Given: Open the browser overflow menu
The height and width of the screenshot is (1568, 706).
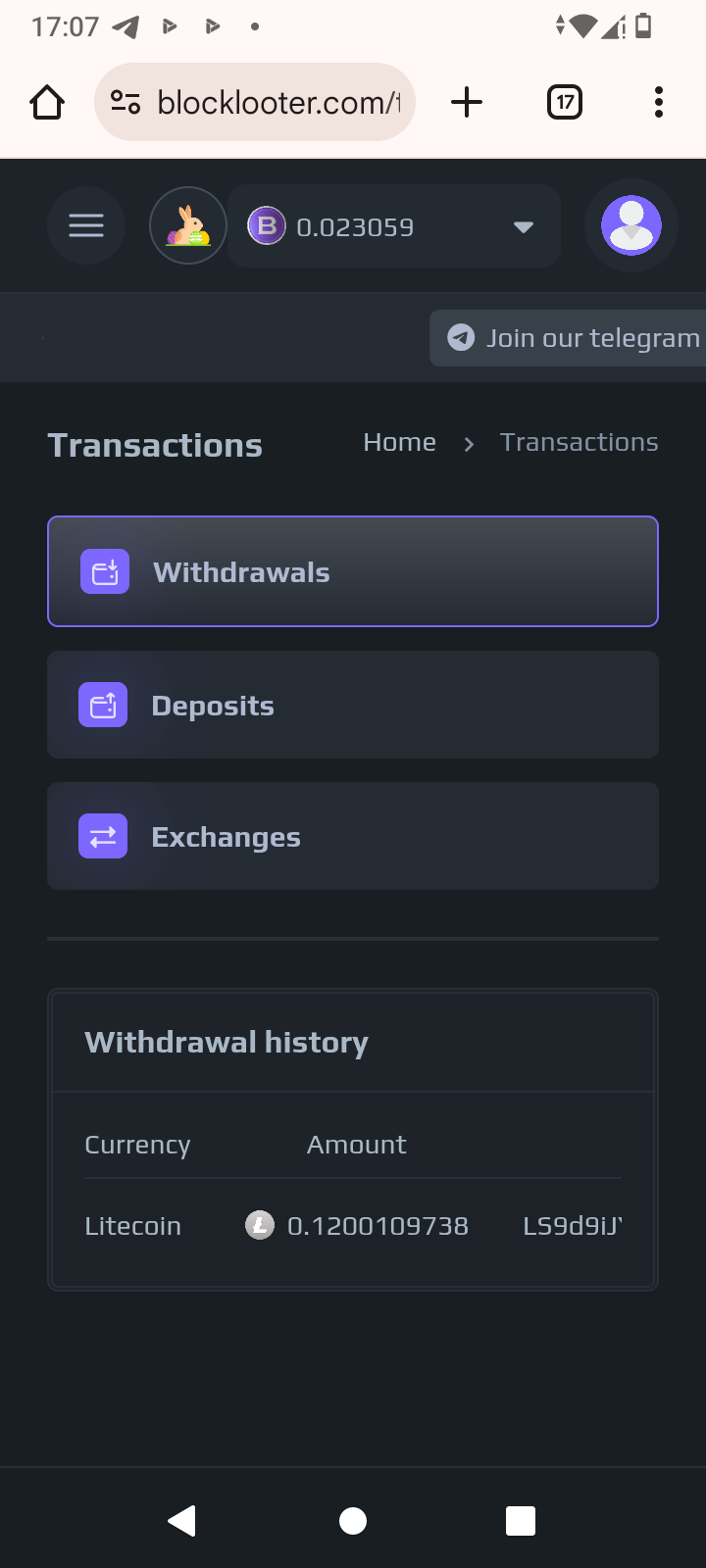Looking at the screenshot, I should 659,102.
